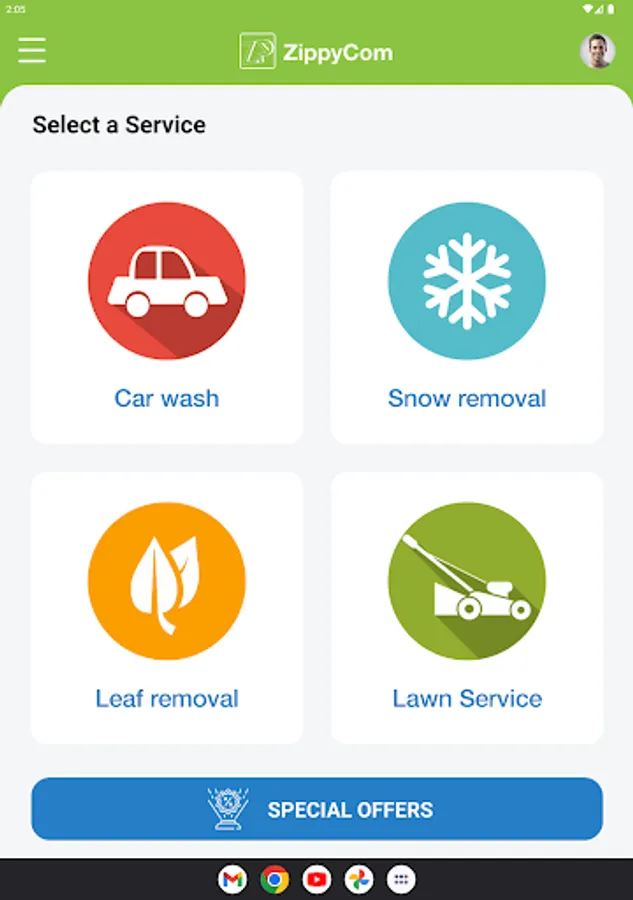Open the user profile avatar
The width and height of the screenshot is (633, 900).
[597, 51]
